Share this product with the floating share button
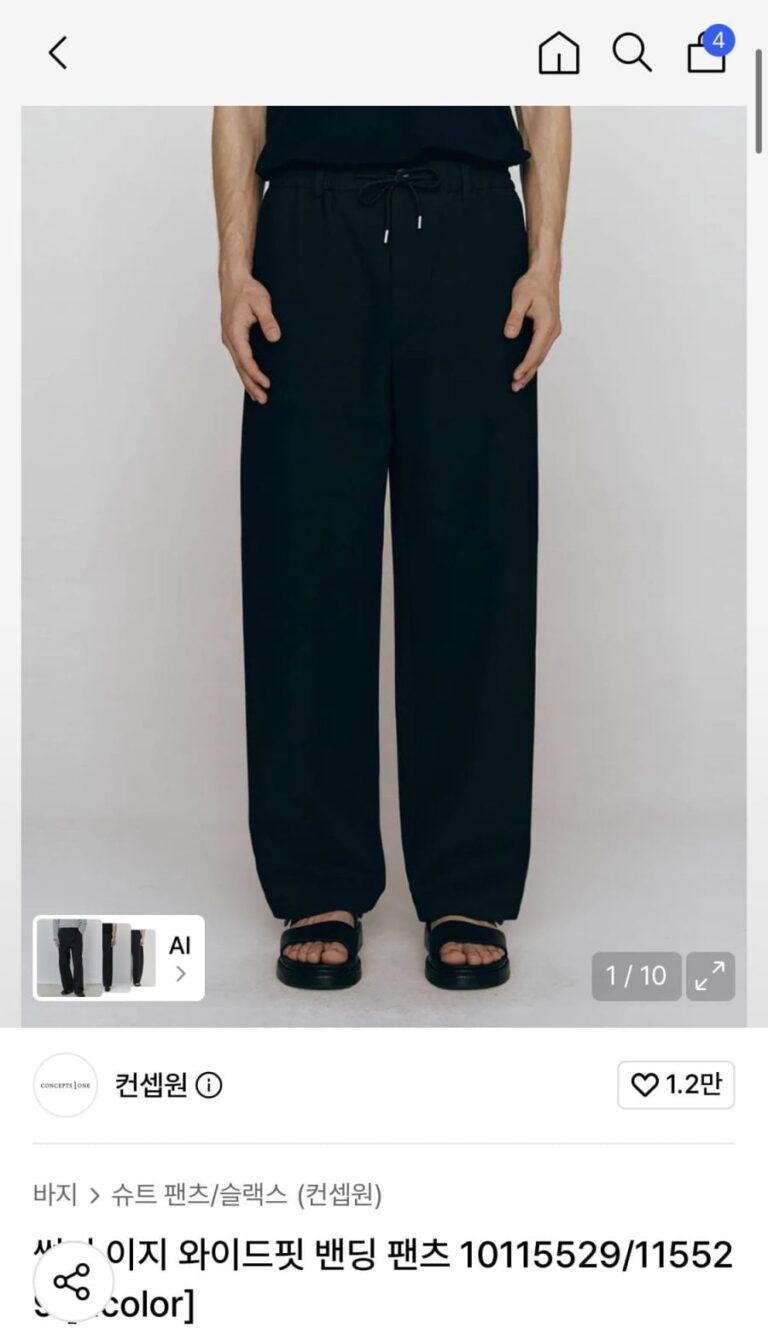Screen dimensions: 768x1335 coord(71,1282)
